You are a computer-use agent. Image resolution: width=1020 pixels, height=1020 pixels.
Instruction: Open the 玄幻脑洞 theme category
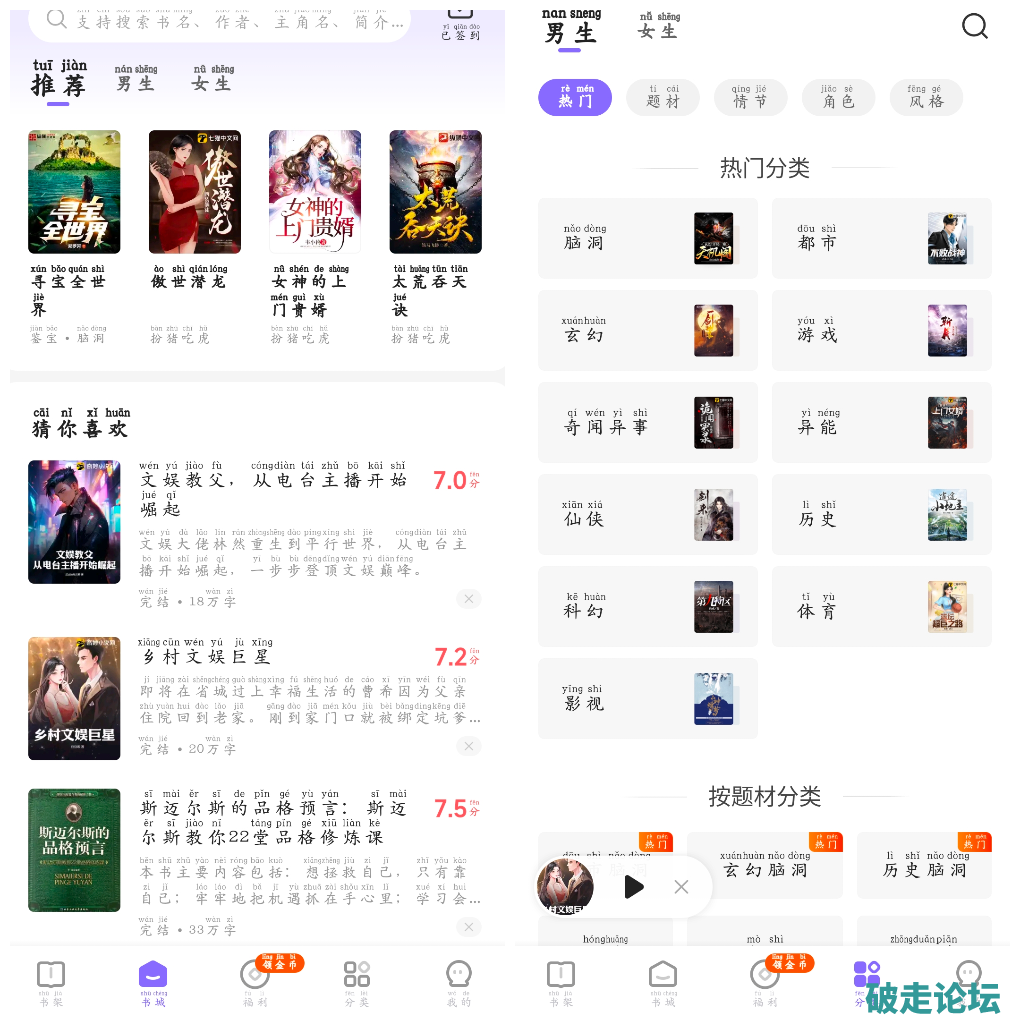[764, 865]
